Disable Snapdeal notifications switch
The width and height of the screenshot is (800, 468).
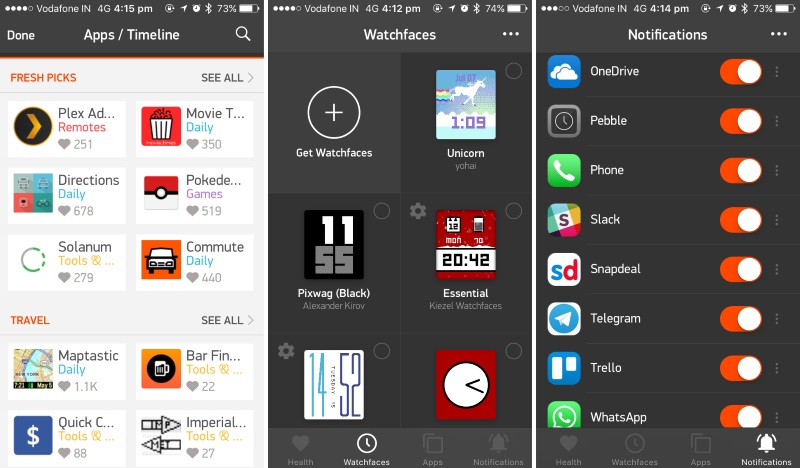click(x=741, y=269)
